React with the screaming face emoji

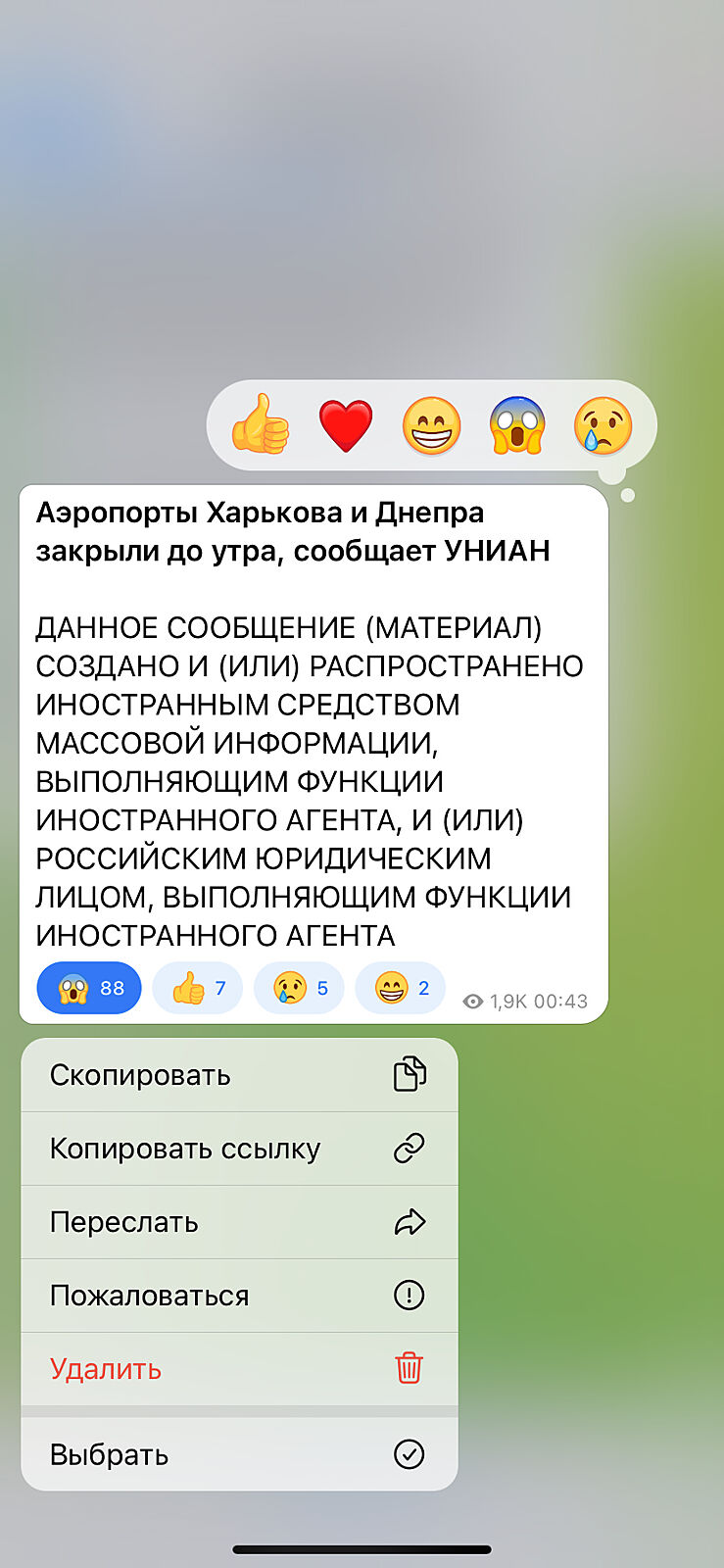pyautogui.click(x=517, y=425)
